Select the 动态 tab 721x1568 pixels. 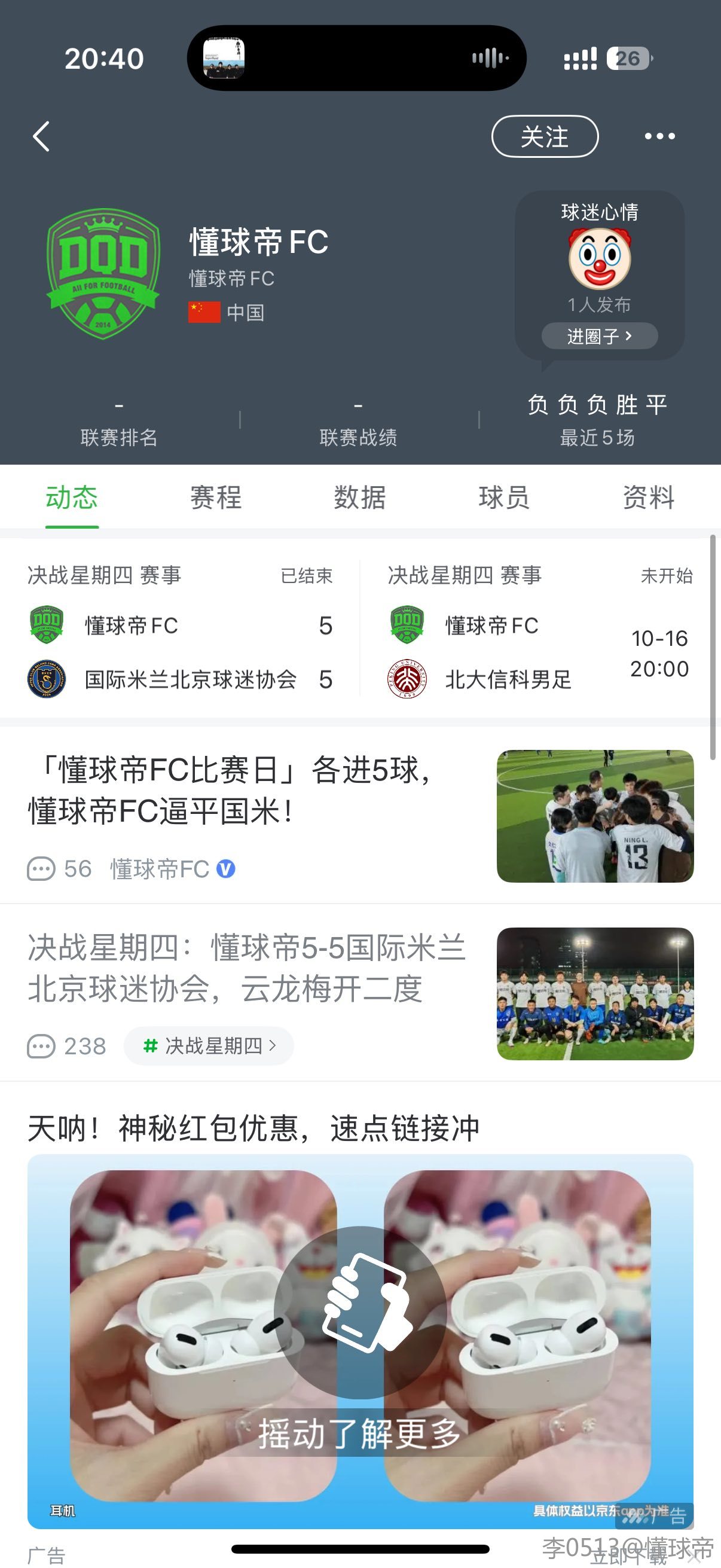click(72, 498)
